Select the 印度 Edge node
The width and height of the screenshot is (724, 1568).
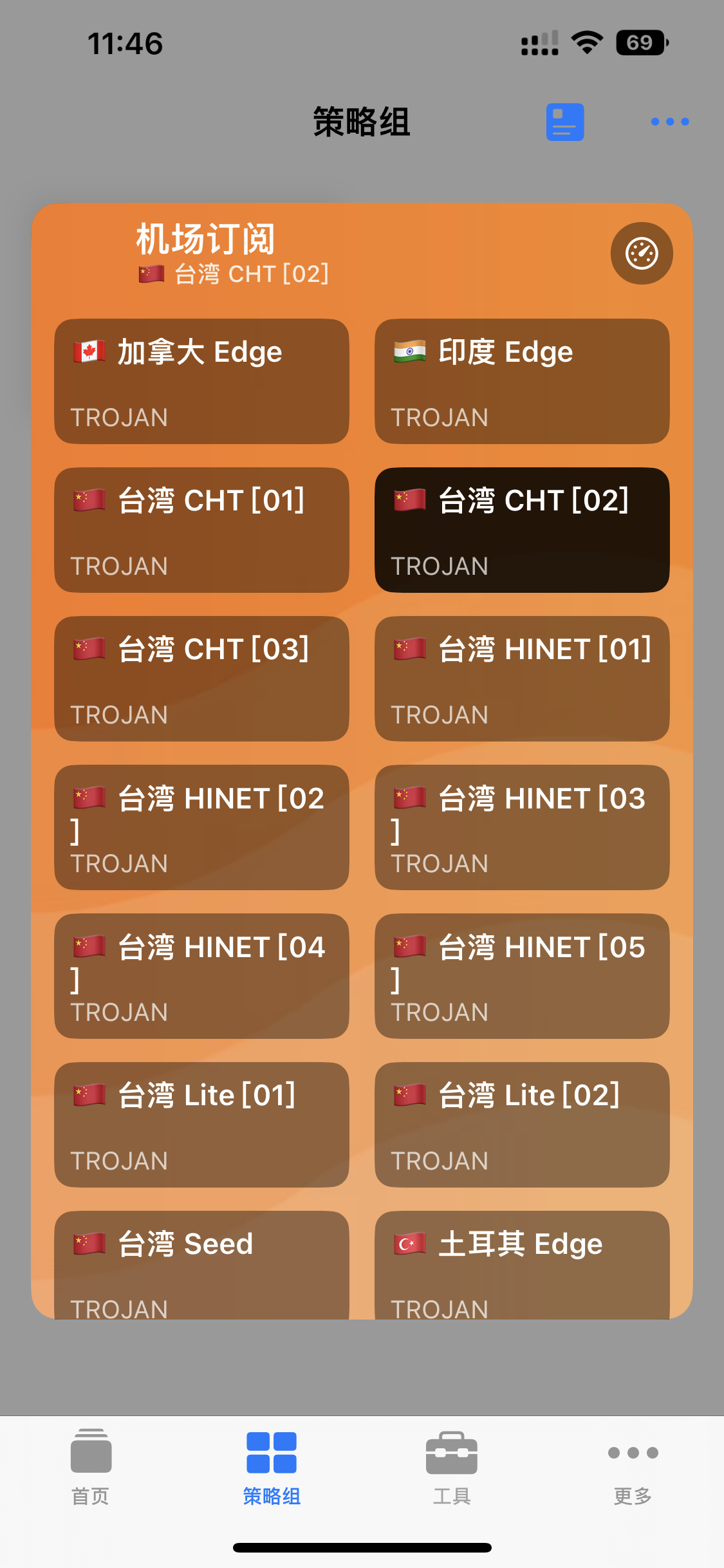pos(522,381)
